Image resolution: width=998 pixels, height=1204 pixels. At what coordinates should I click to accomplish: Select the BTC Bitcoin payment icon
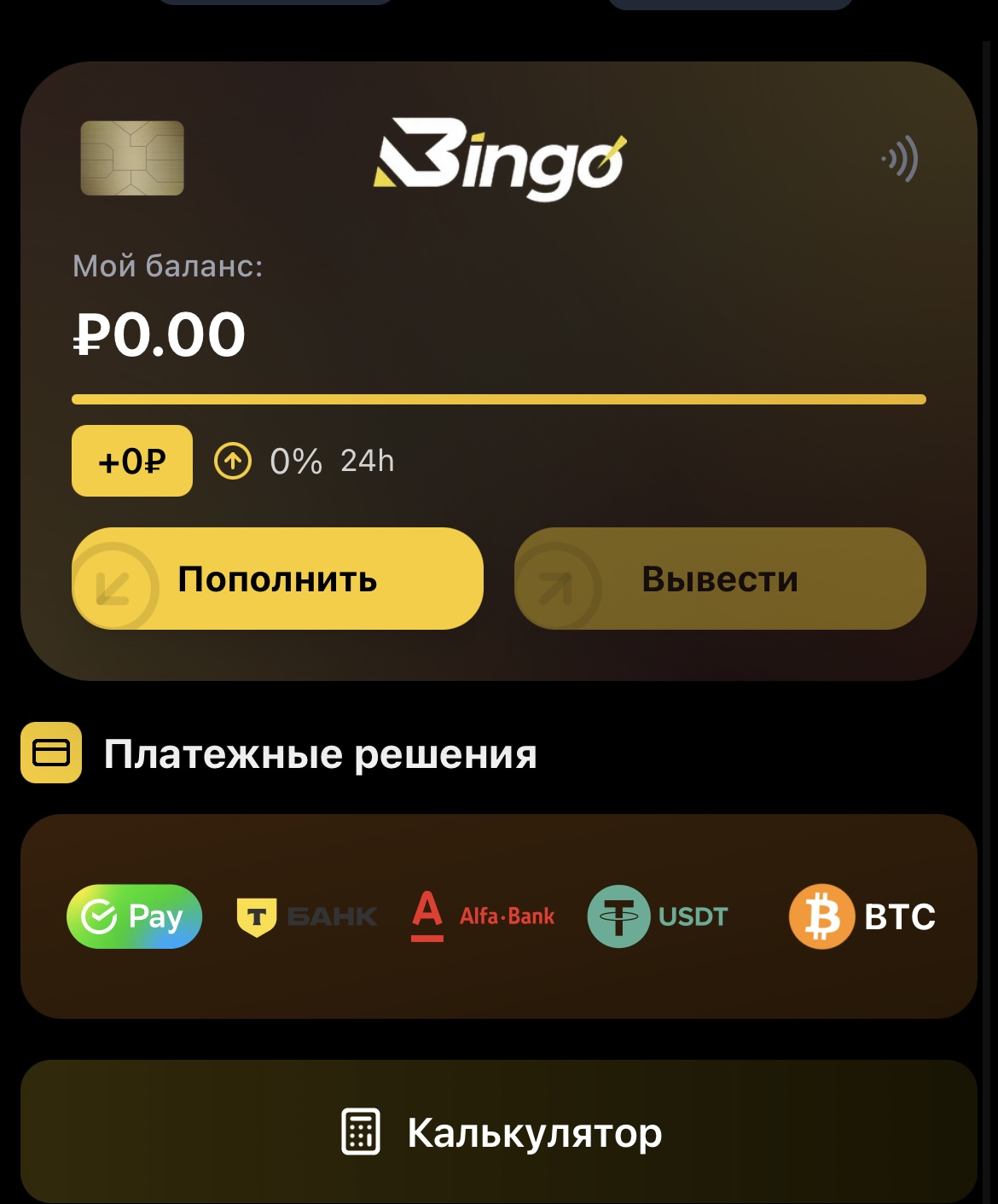point(862,916)
